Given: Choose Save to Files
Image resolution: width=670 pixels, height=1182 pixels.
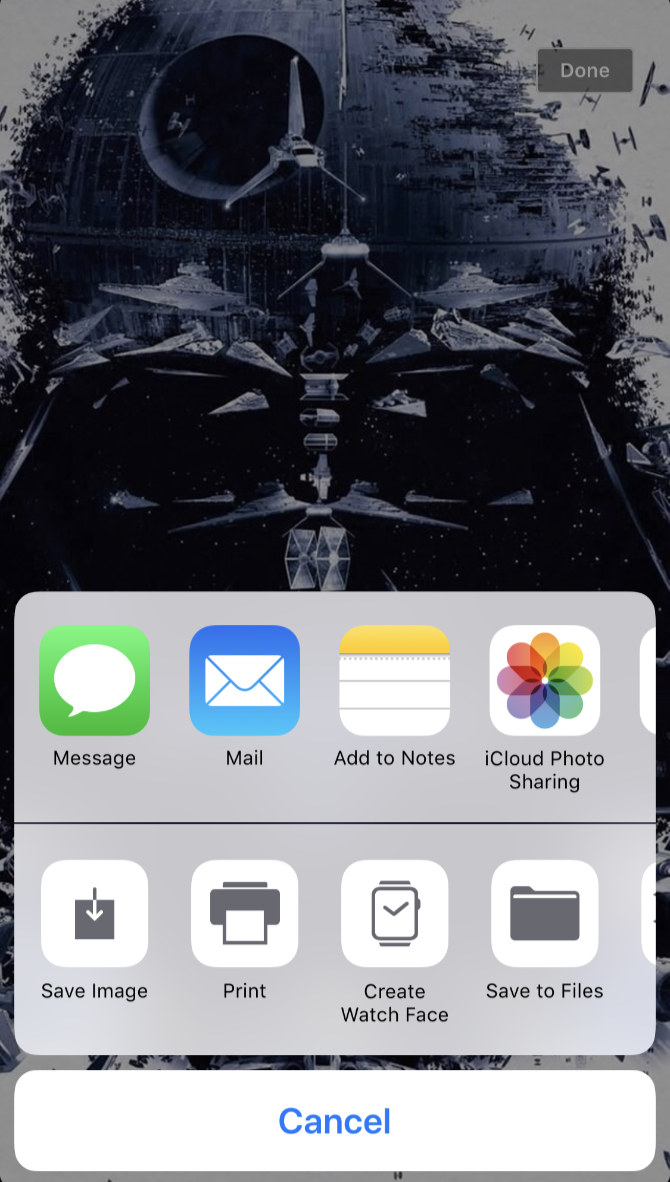Looking at the screenshot, I should click(544, 913).
